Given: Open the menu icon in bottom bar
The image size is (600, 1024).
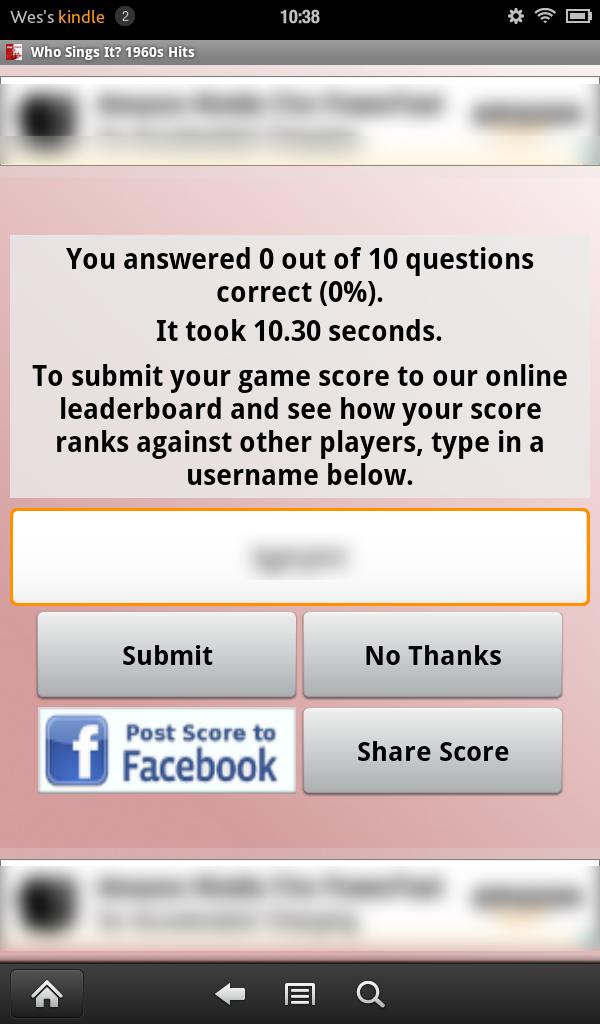Looking at the screenshot, I should [300, 994].
